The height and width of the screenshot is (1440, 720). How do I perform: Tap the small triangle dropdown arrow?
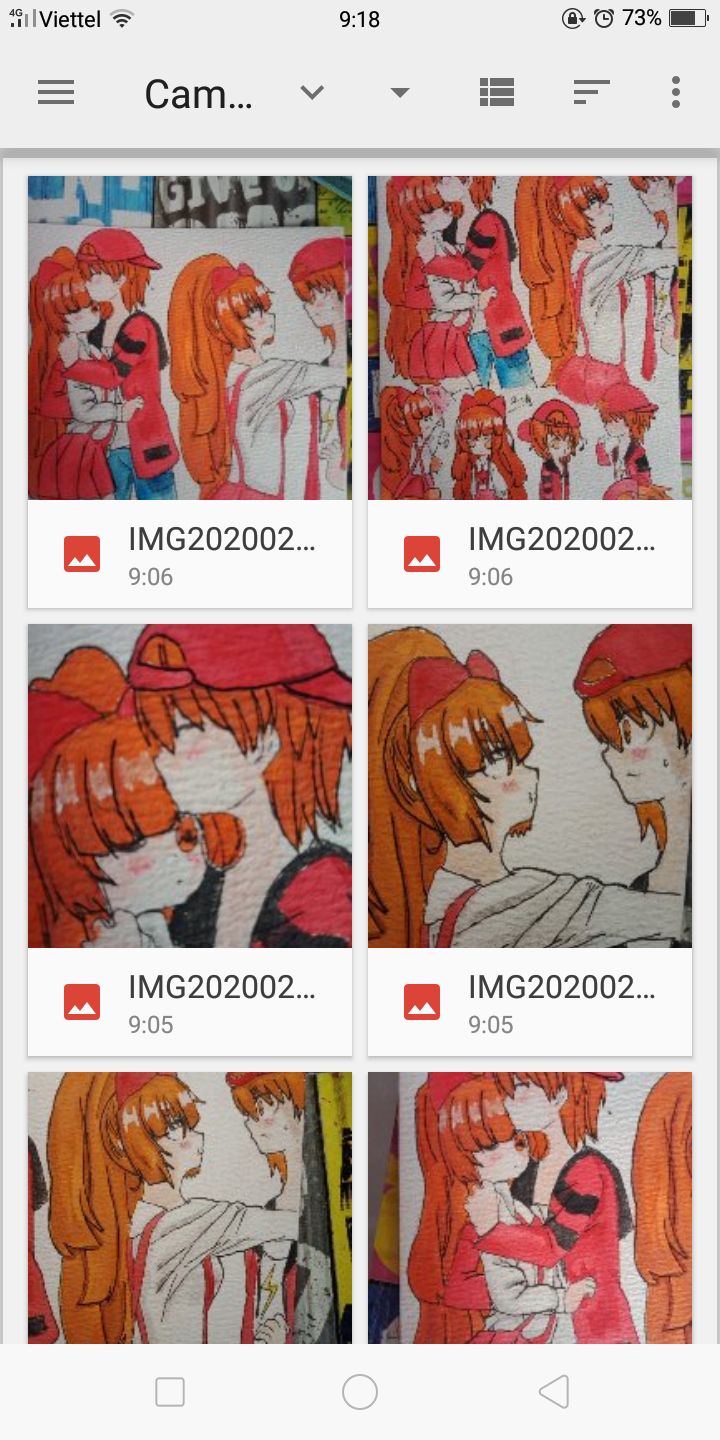(x=400, y=92)
